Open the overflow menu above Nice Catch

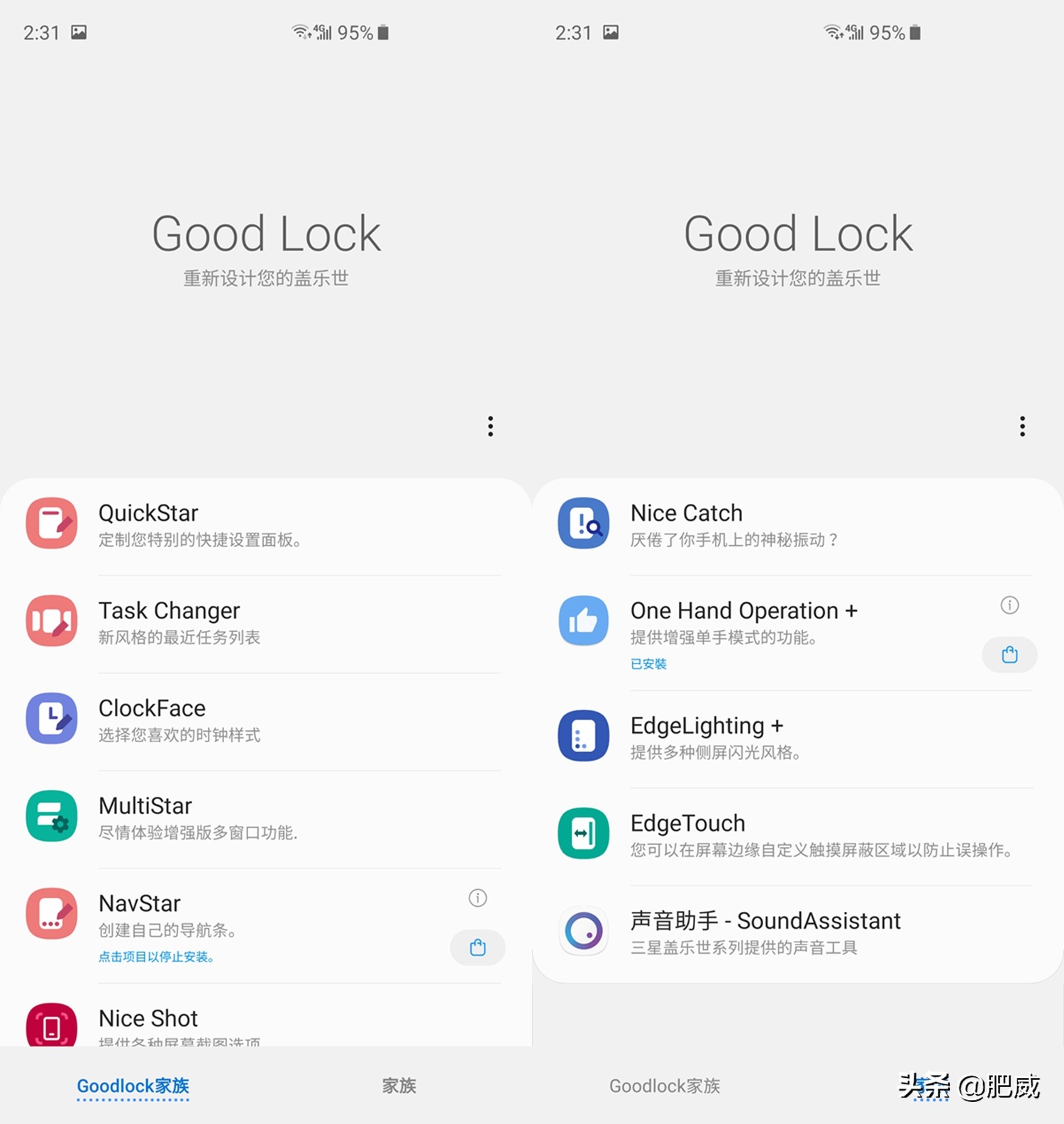point(1022,426)
